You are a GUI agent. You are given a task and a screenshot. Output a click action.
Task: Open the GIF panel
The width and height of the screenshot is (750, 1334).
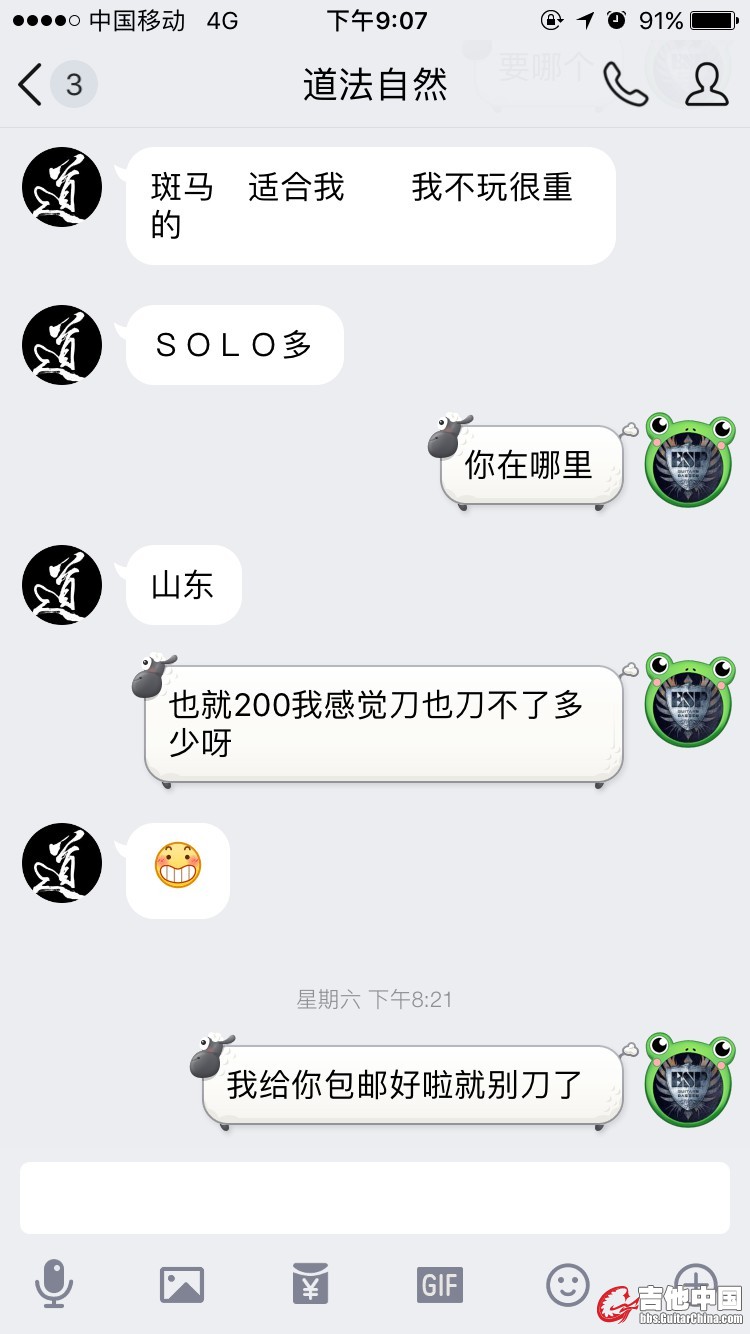[439, 1284]
